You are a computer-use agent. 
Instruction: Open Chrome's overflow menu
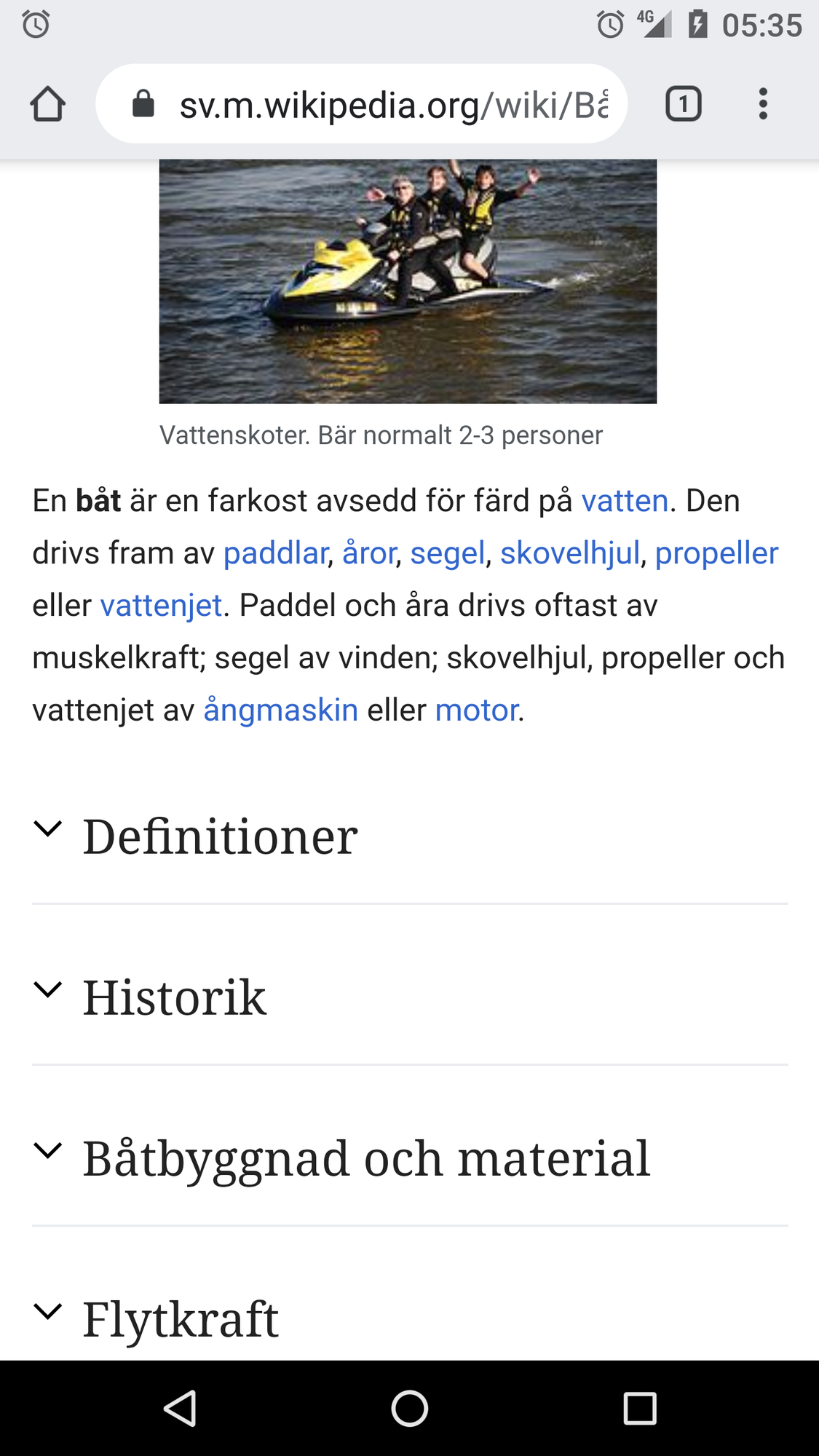tap(762, 104)
